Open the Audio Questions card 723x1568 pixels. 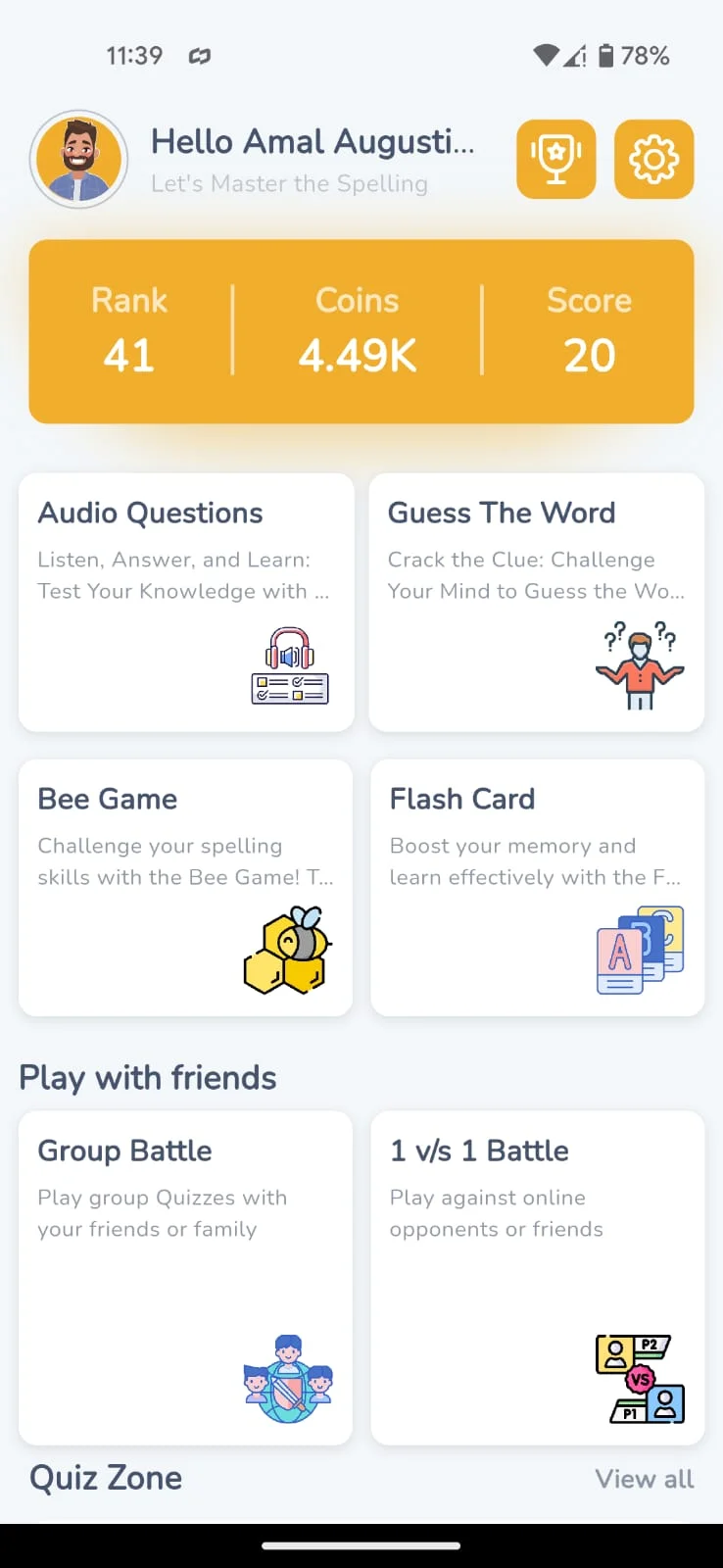[x=186, y=602]
